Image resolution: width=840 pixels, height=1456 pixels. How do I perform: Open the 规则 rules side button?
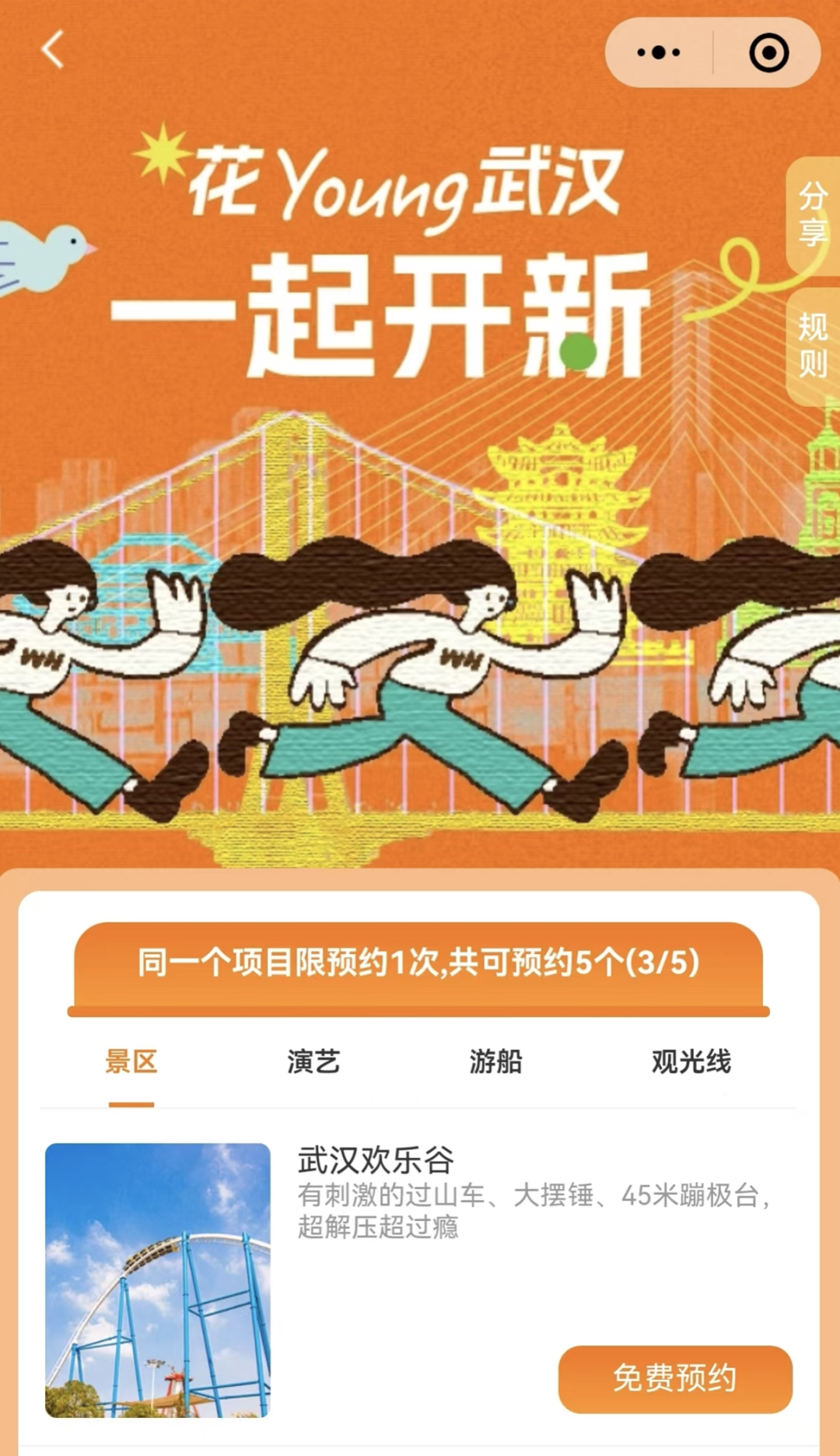pos(813,345)
